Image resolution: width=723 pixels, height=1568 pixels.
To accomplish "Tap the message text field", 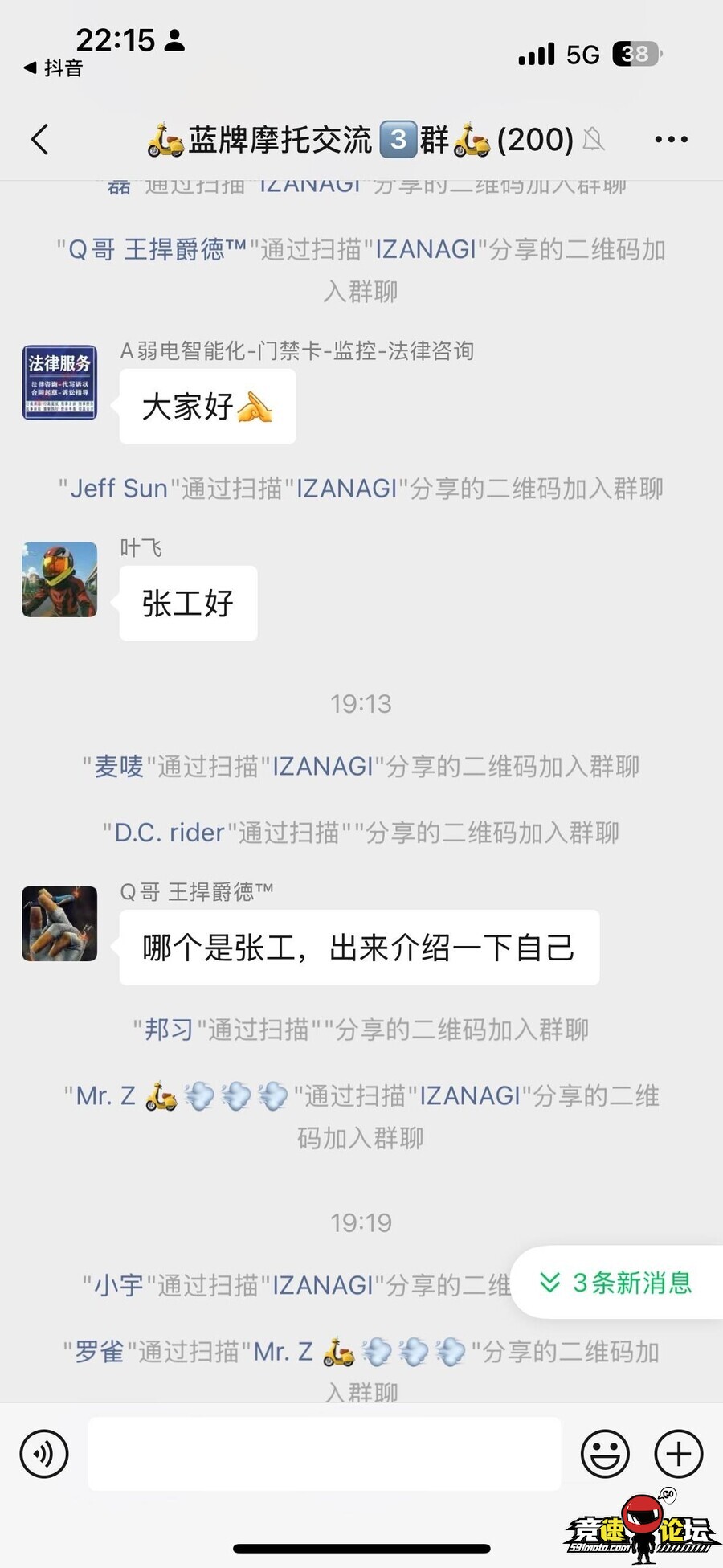I will (x=324, y=1454).
